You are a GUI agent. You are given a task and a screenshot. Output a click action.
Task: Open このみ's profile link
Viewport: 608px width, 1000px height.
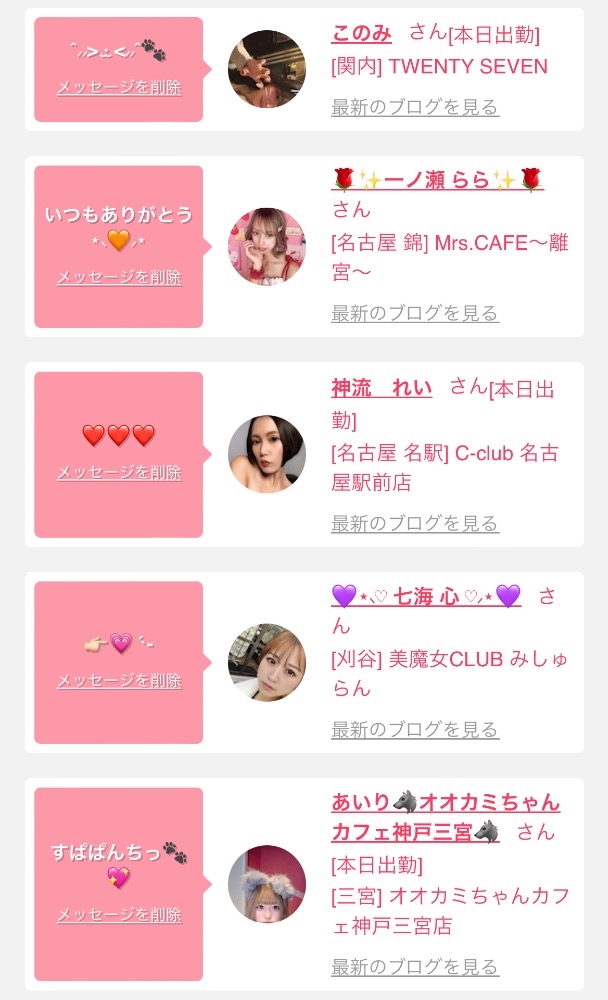(361, 33)
